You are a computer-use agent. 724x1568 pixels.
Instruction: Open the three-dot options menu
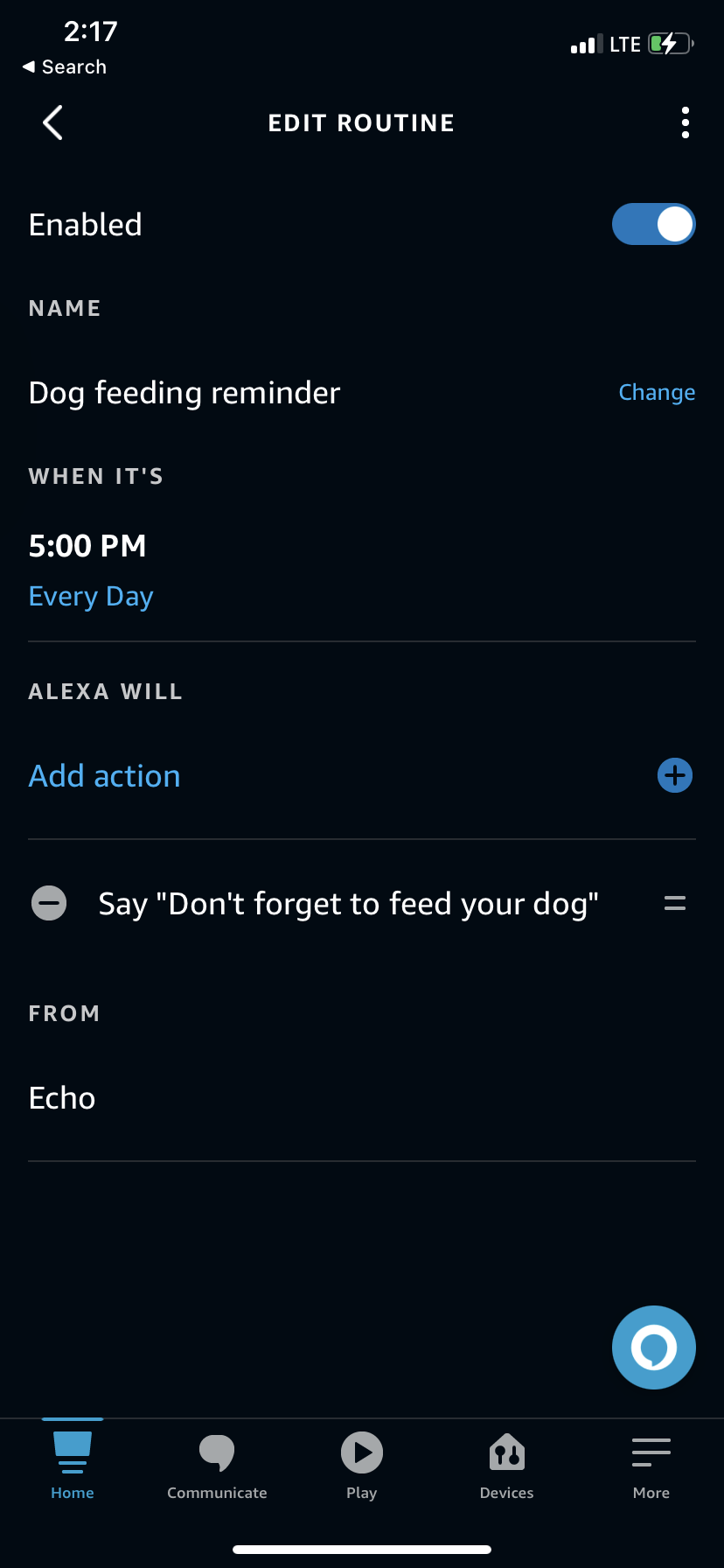coord(685,122)
